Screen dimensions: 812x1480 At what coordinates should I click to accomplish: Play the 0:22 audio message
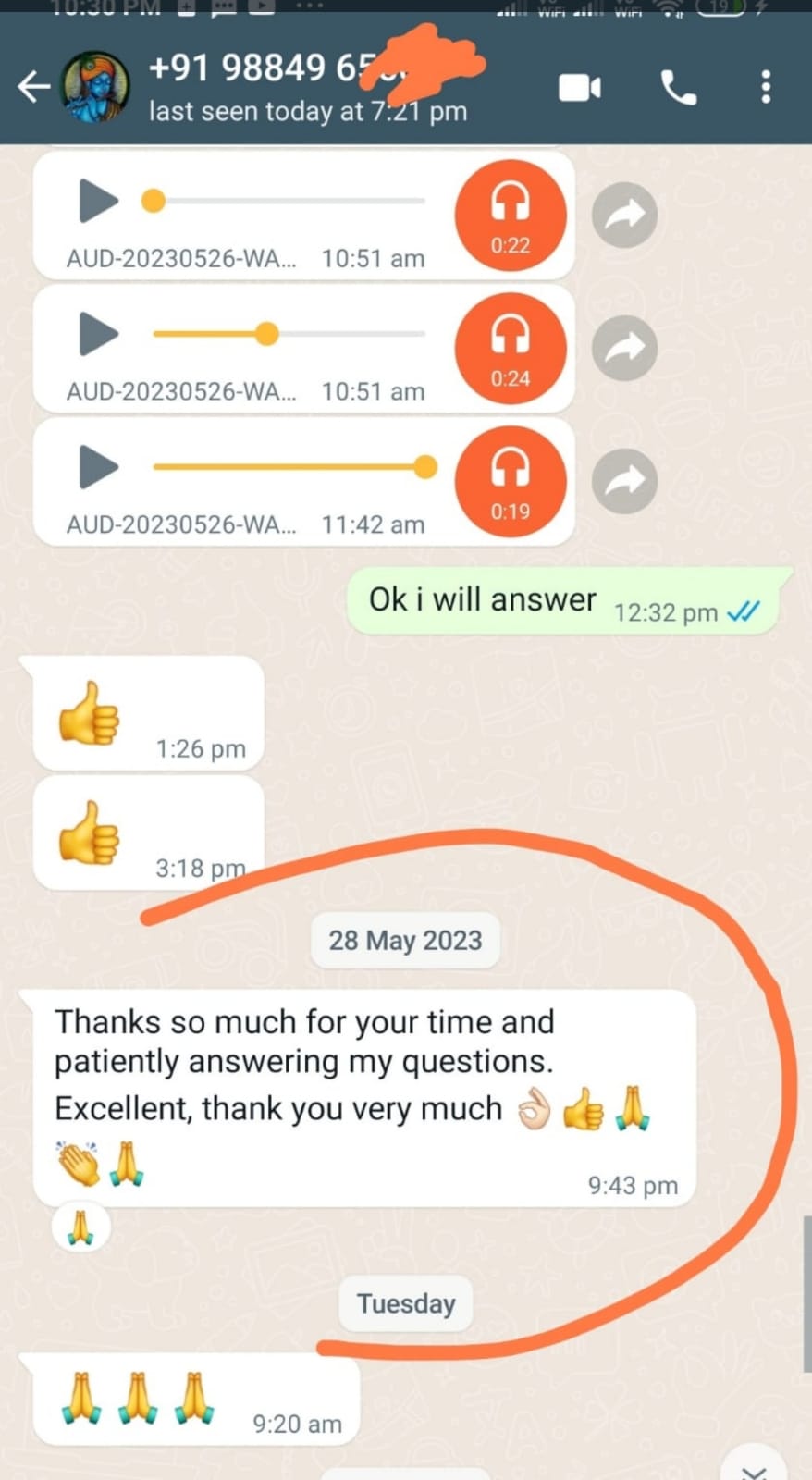99,201
